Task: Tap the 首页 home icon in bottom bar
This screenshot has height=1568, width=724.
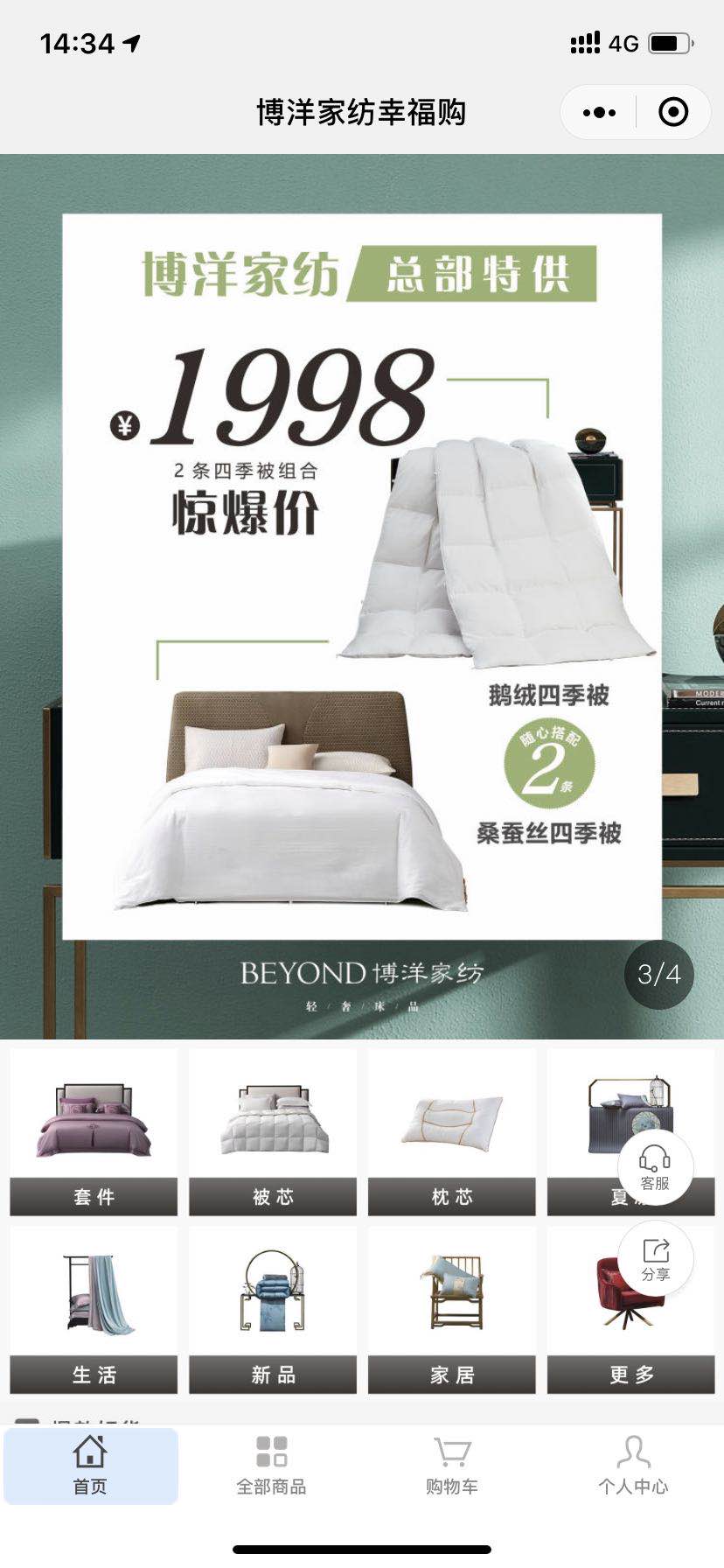Action: tap(90, 1452)
